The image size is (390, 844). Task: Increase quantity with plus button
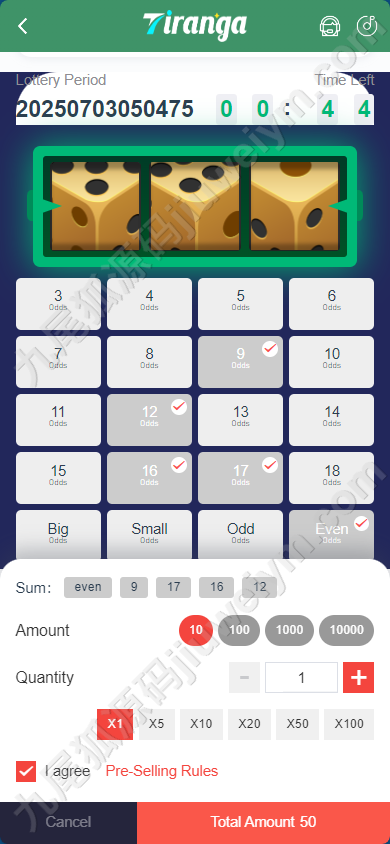[358, 678]
